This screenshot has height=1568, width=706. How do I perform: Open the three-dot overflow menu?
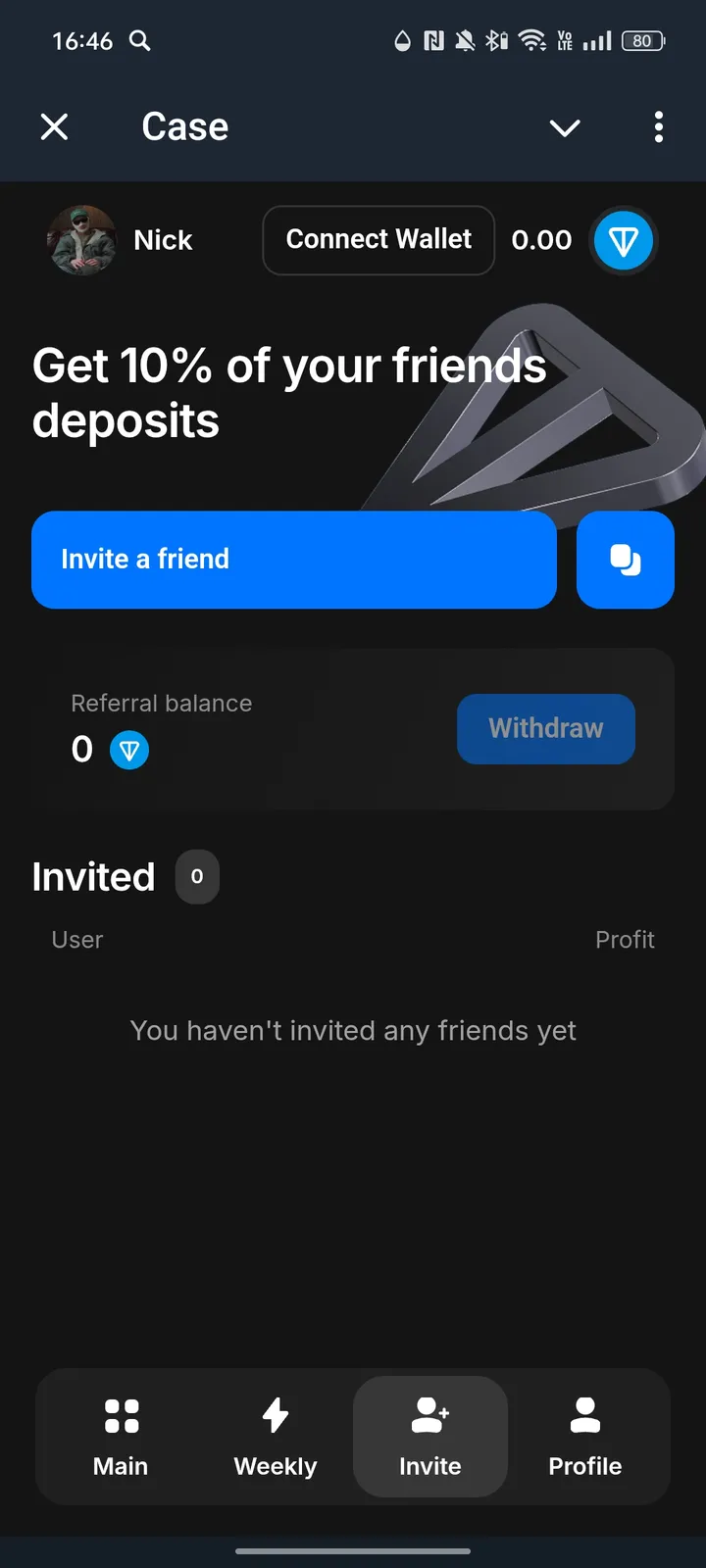coord(658,127)
